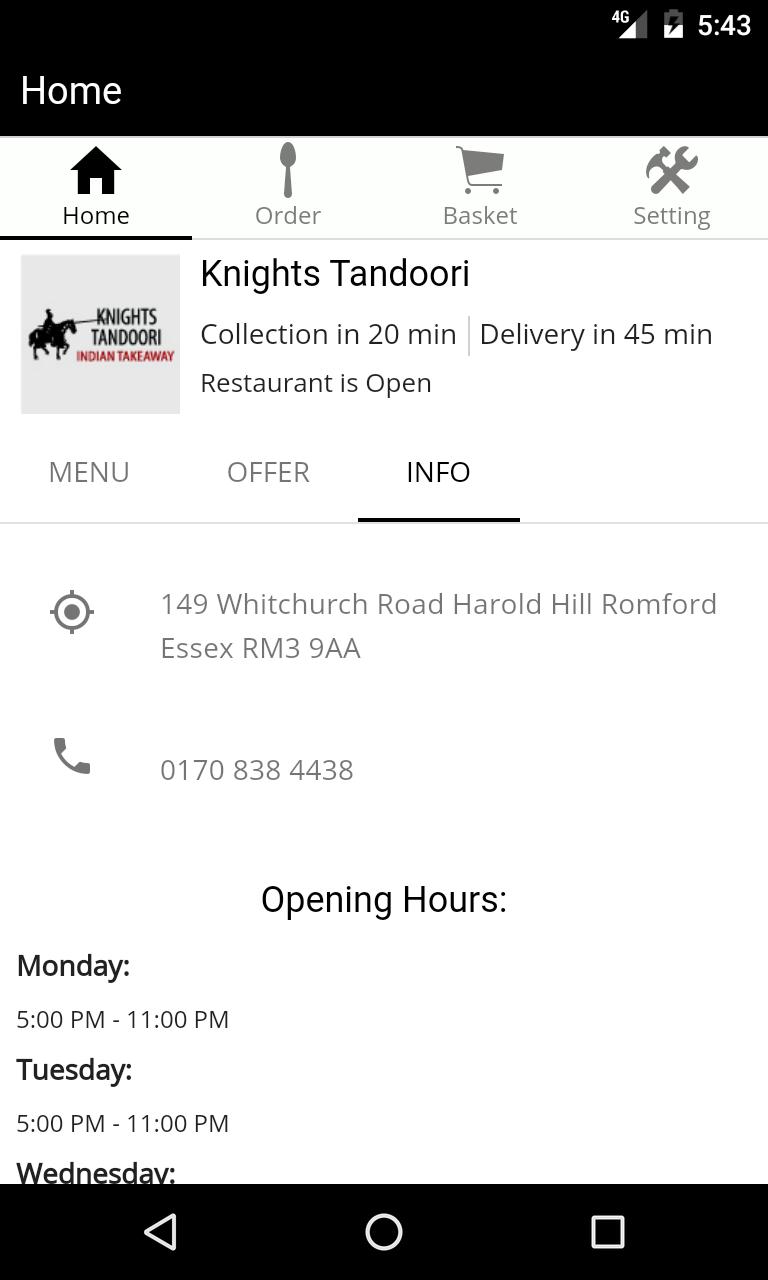Image resolution: width=768 pixels, height=1280 pixels.
Task: Select the Setting label
Action: click(672, 214)
